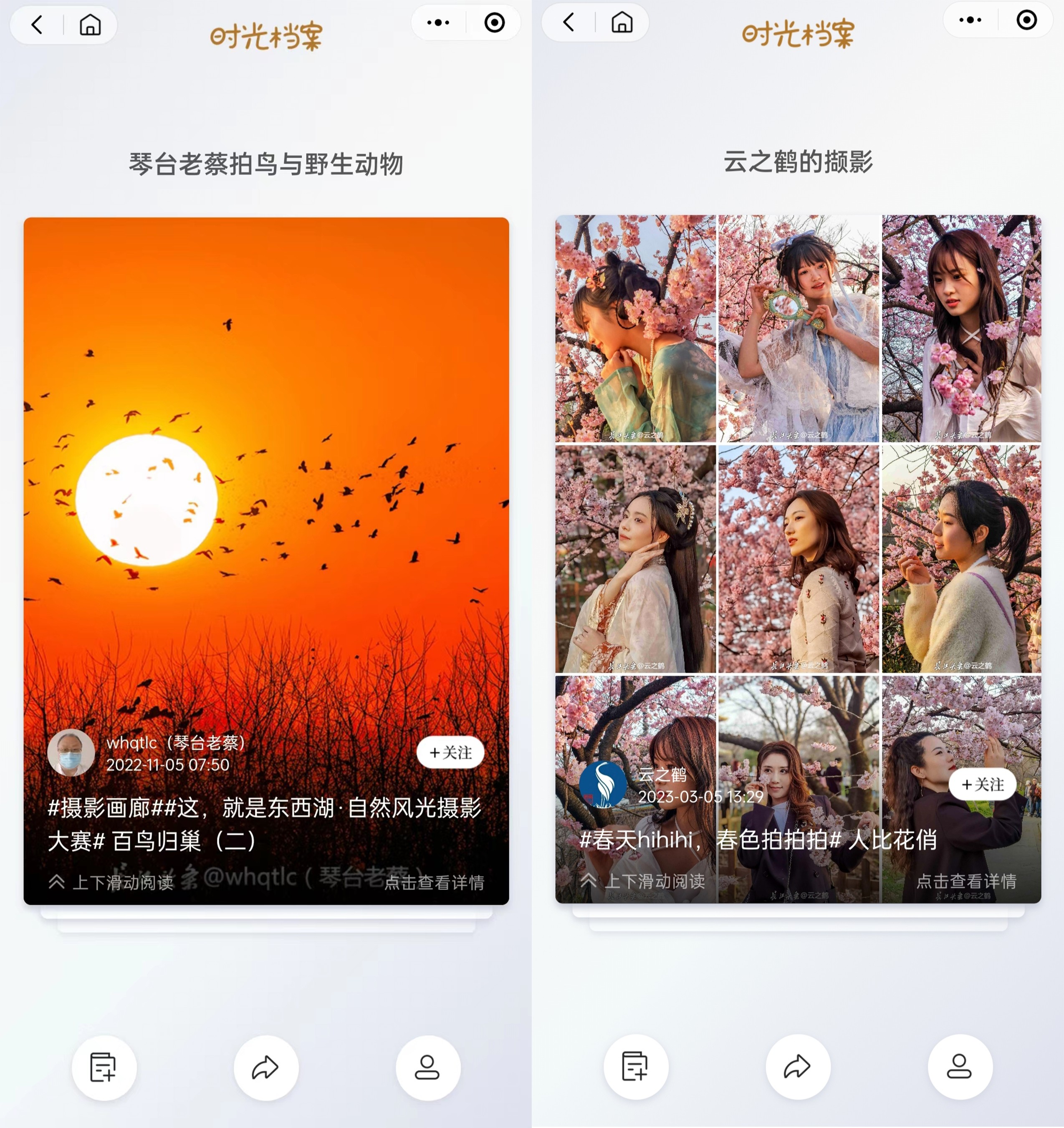1064x1128 pixels.
Task: Tap home icon on the 云之鹤的摄影 page
Action: (x=622, y=23)
